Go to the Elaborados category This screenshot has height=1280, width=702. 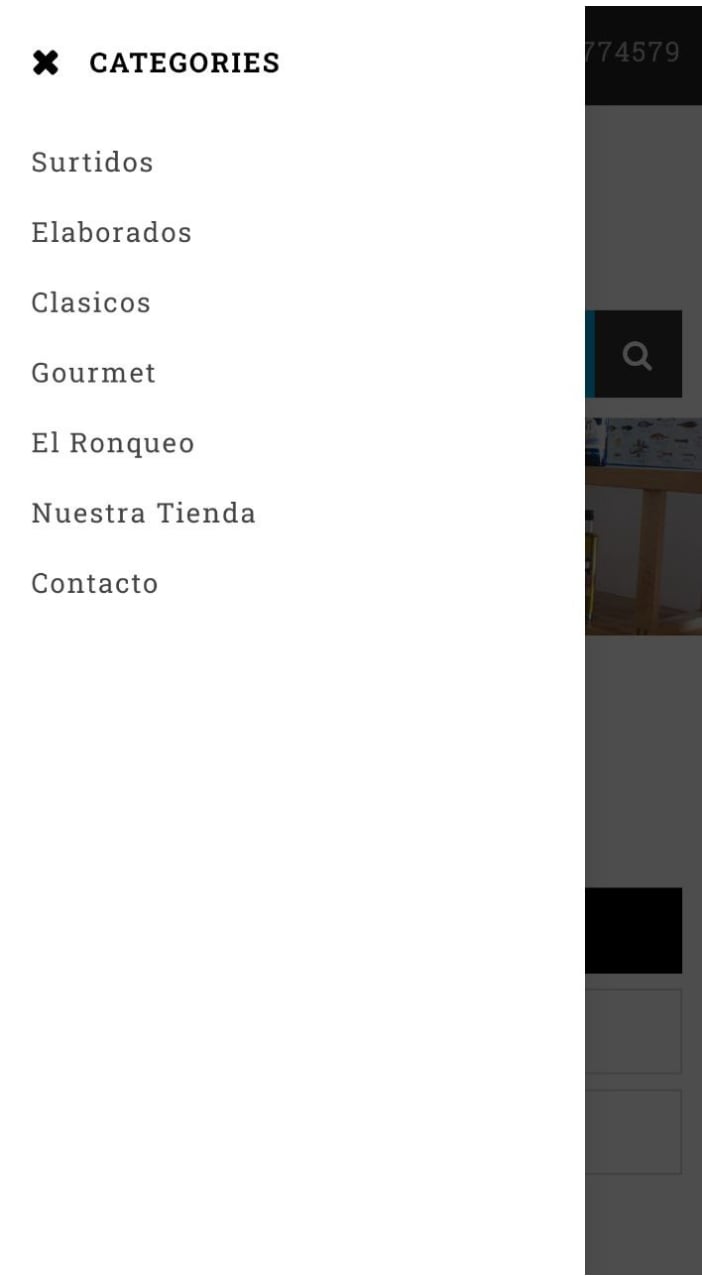(111, 232)
